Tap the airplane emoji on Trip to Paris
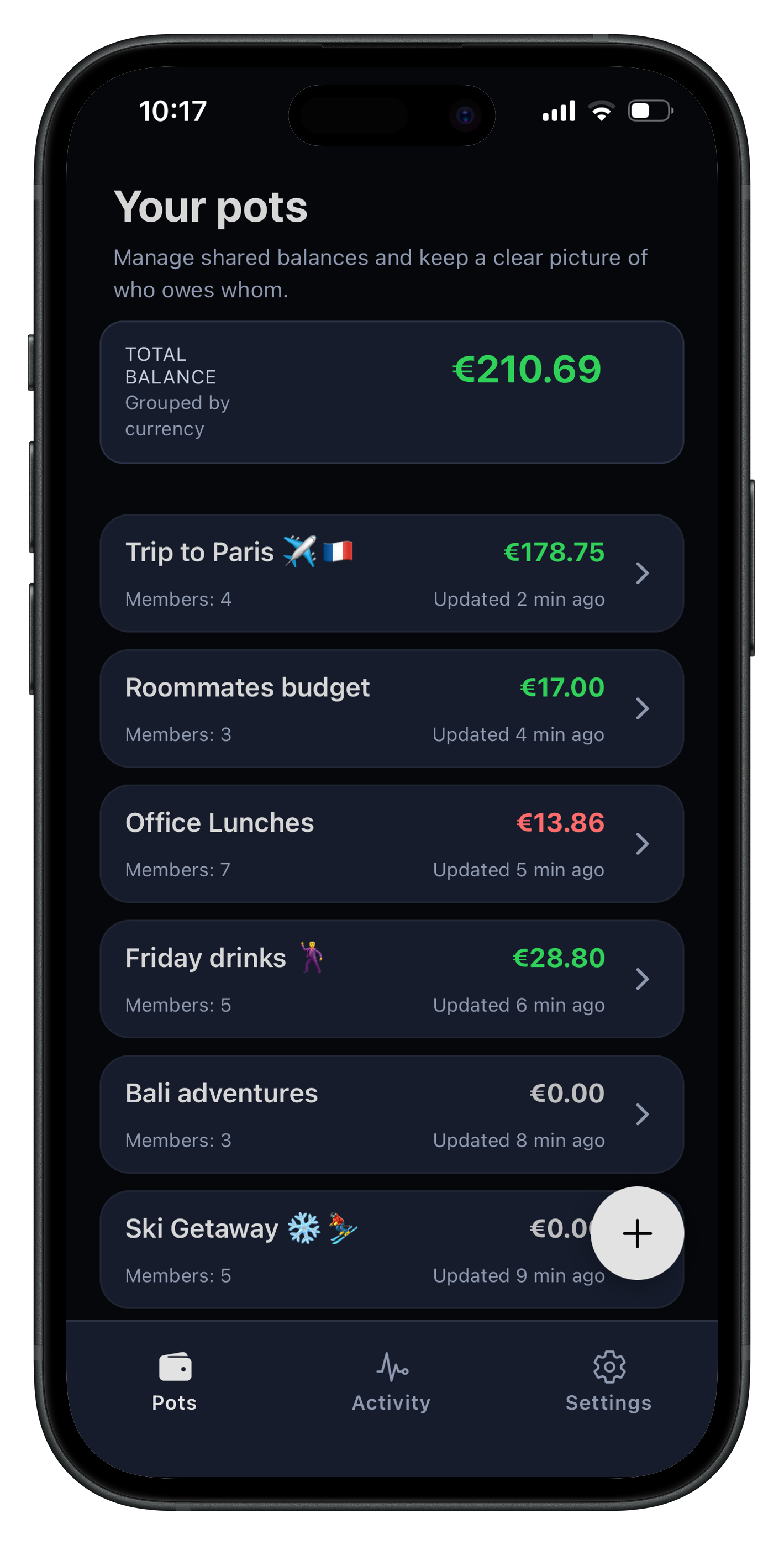 tap(298, 552)
